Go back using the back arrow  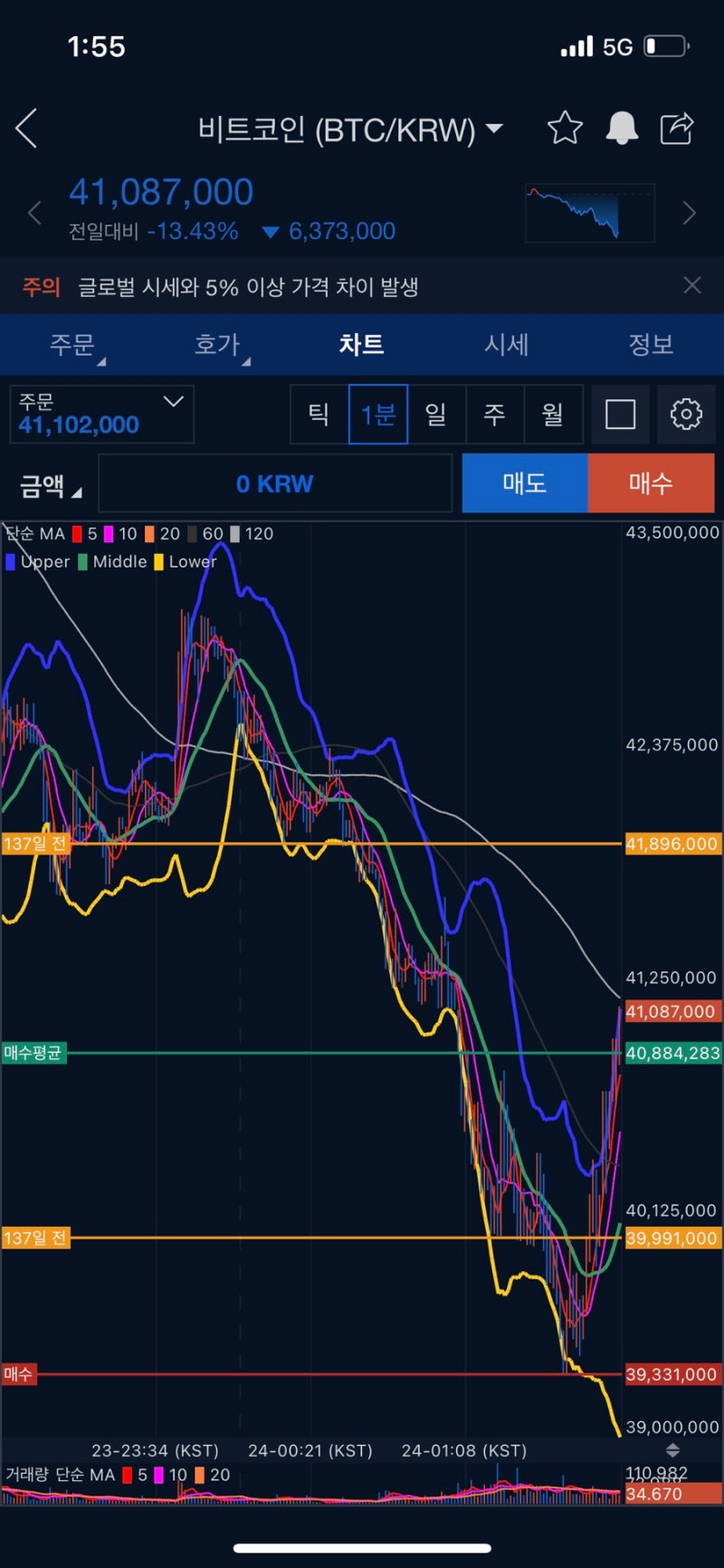[x=25, y=128]
